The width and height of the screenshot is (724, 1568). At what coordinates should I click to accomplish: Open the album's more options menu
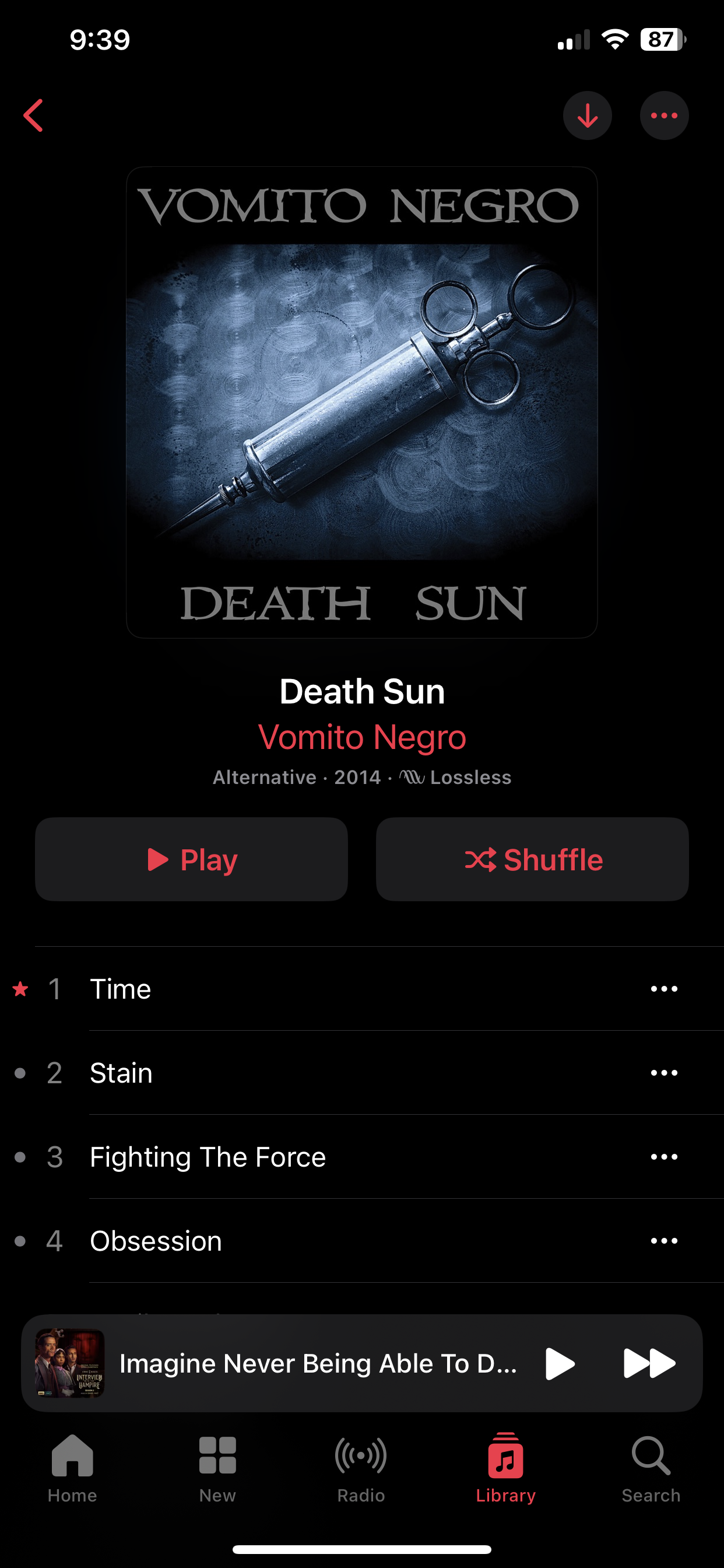(664, 116)
